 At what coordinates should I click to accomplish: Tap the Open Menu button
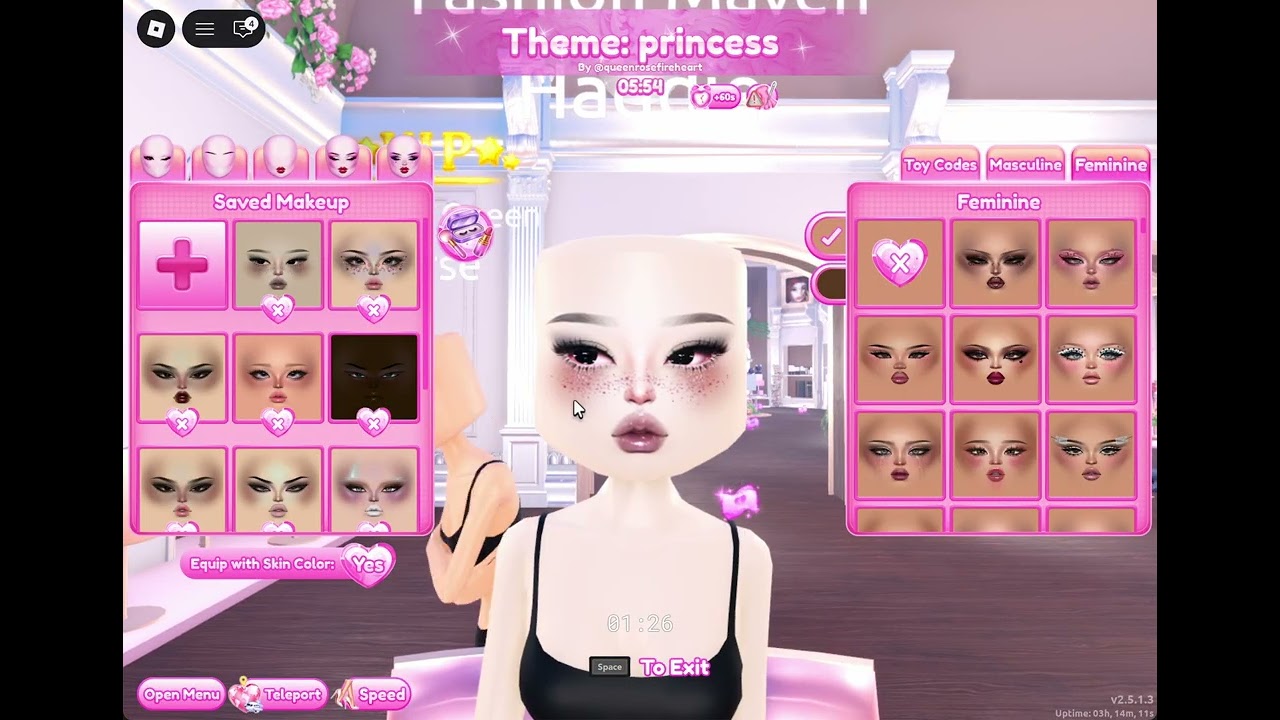(181, 694)
